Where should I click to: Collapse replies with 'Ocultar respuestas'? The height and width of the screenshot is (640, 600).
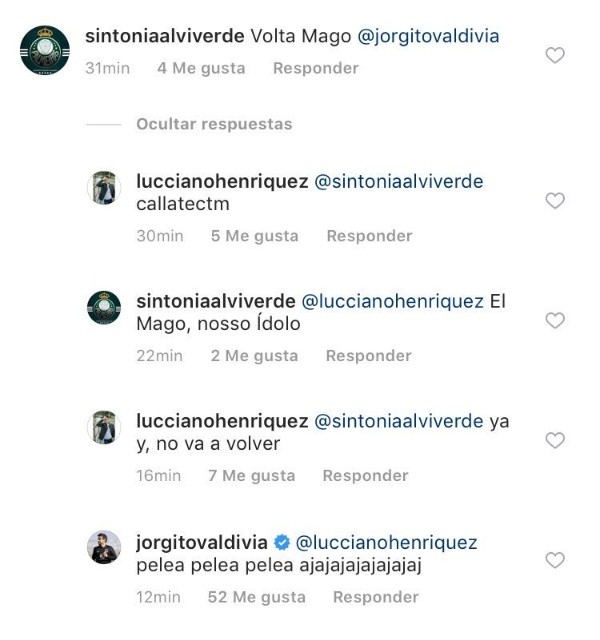214,124
